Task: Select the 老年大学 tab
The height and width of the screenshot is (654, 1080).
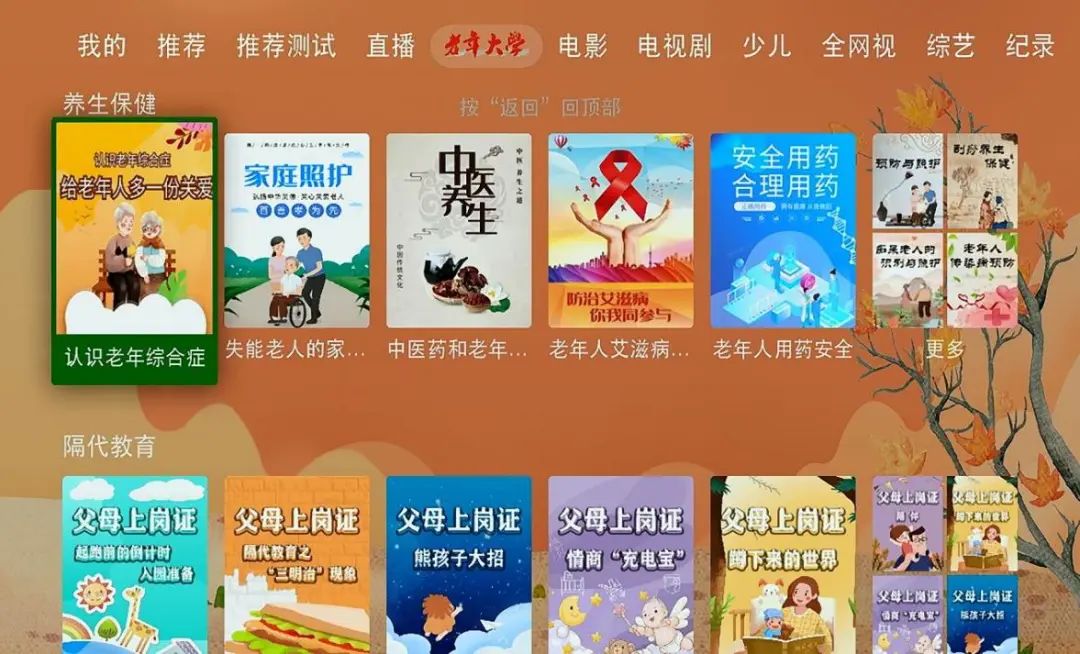Action: [485, 46]
